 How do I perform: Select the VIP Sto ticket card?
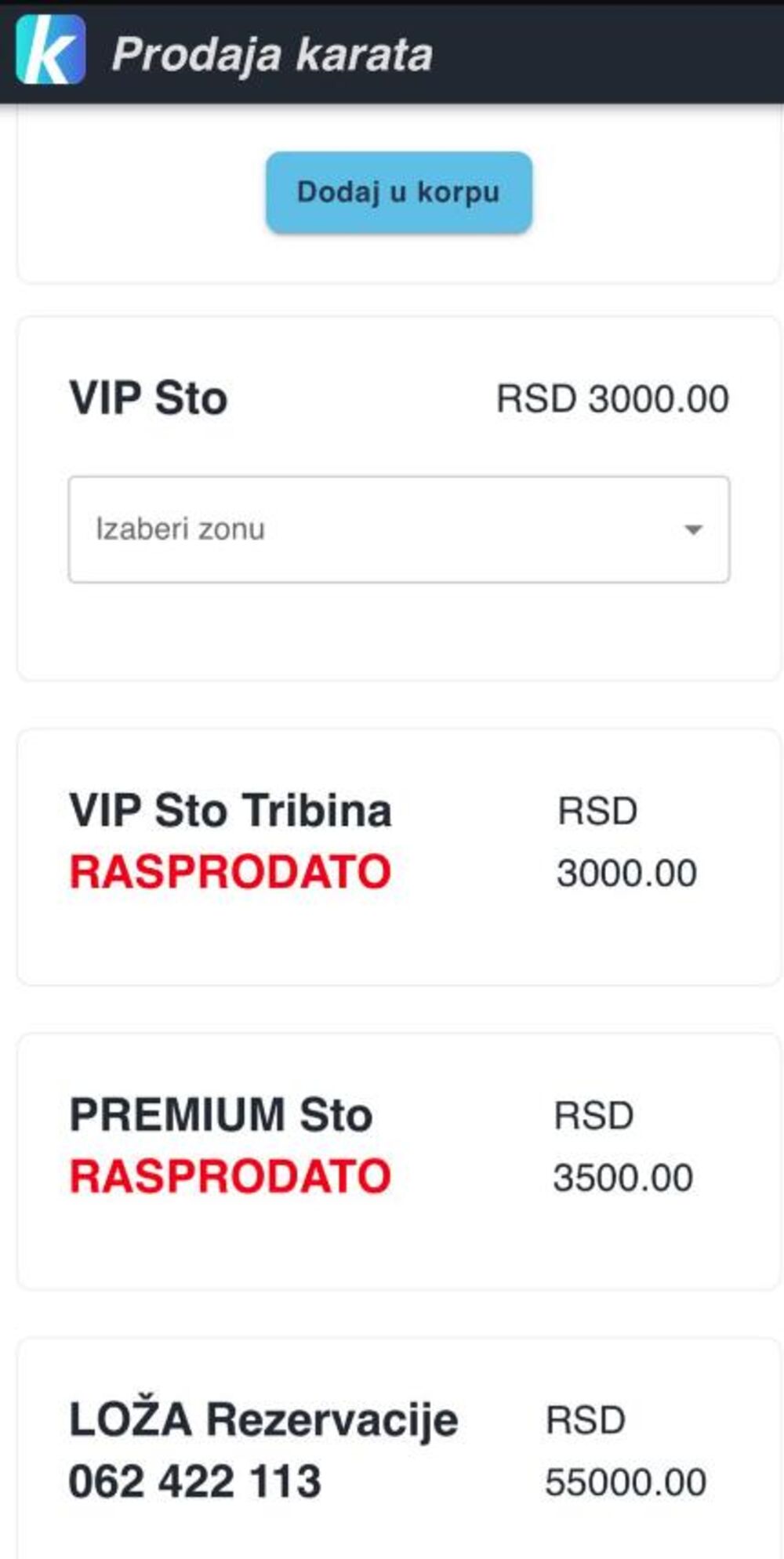click(x=392, y=494)
